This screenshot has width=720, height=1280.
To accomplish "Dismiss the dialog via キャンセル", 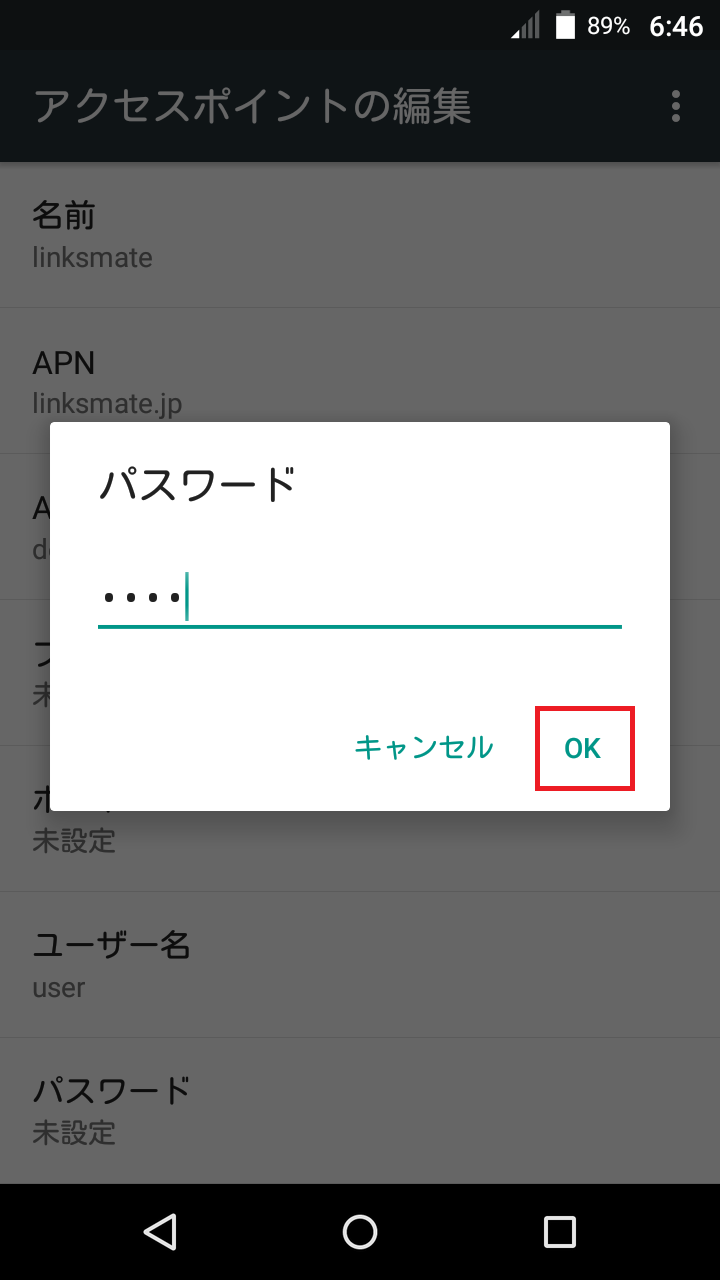I will pos(424,747).
